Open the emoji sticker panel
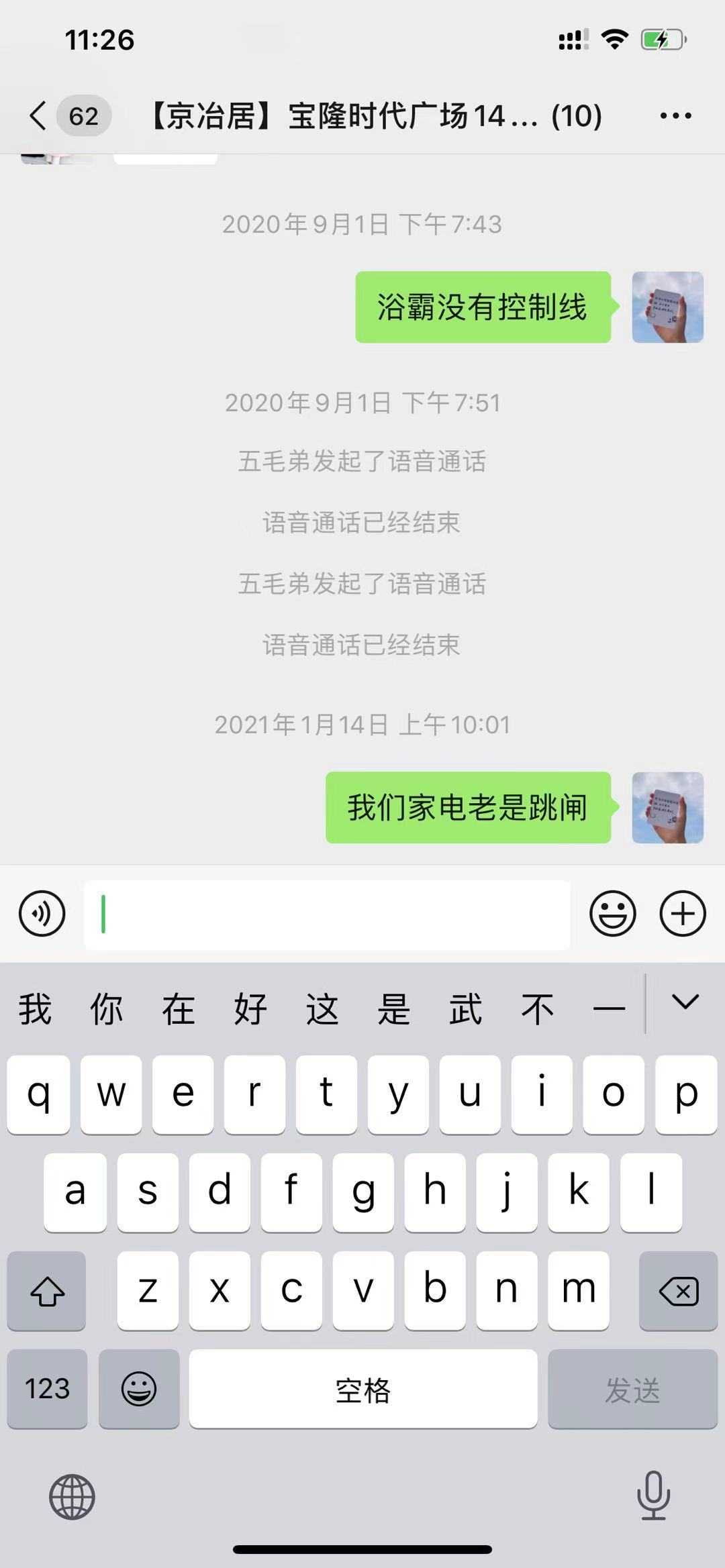Image resolution: width=725 pixels, height=1568 pixels. pyautogui.click(x=612, y=913)
